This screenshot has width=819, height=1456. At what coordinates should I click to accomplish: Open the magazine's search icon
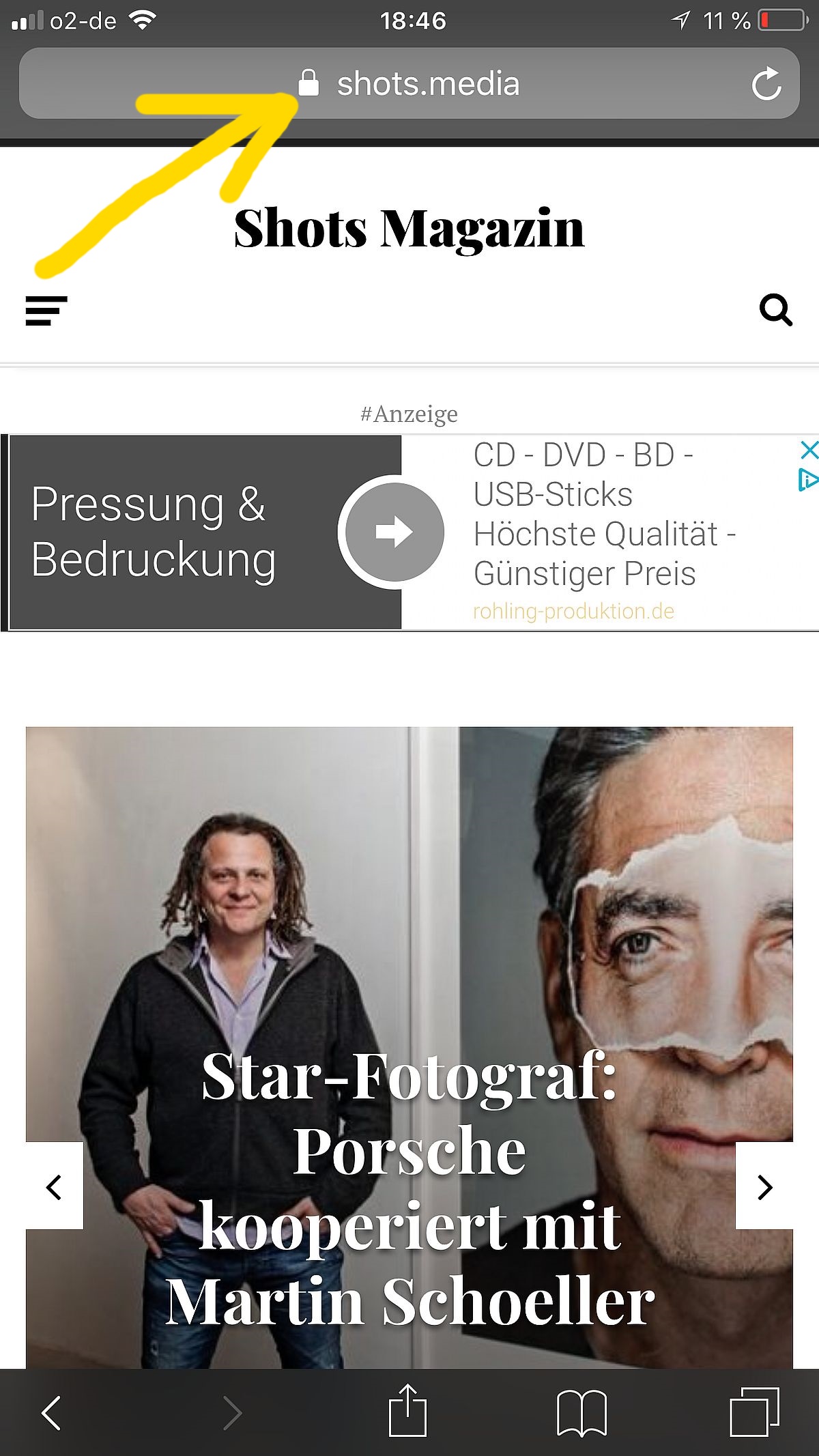(775, 311)
